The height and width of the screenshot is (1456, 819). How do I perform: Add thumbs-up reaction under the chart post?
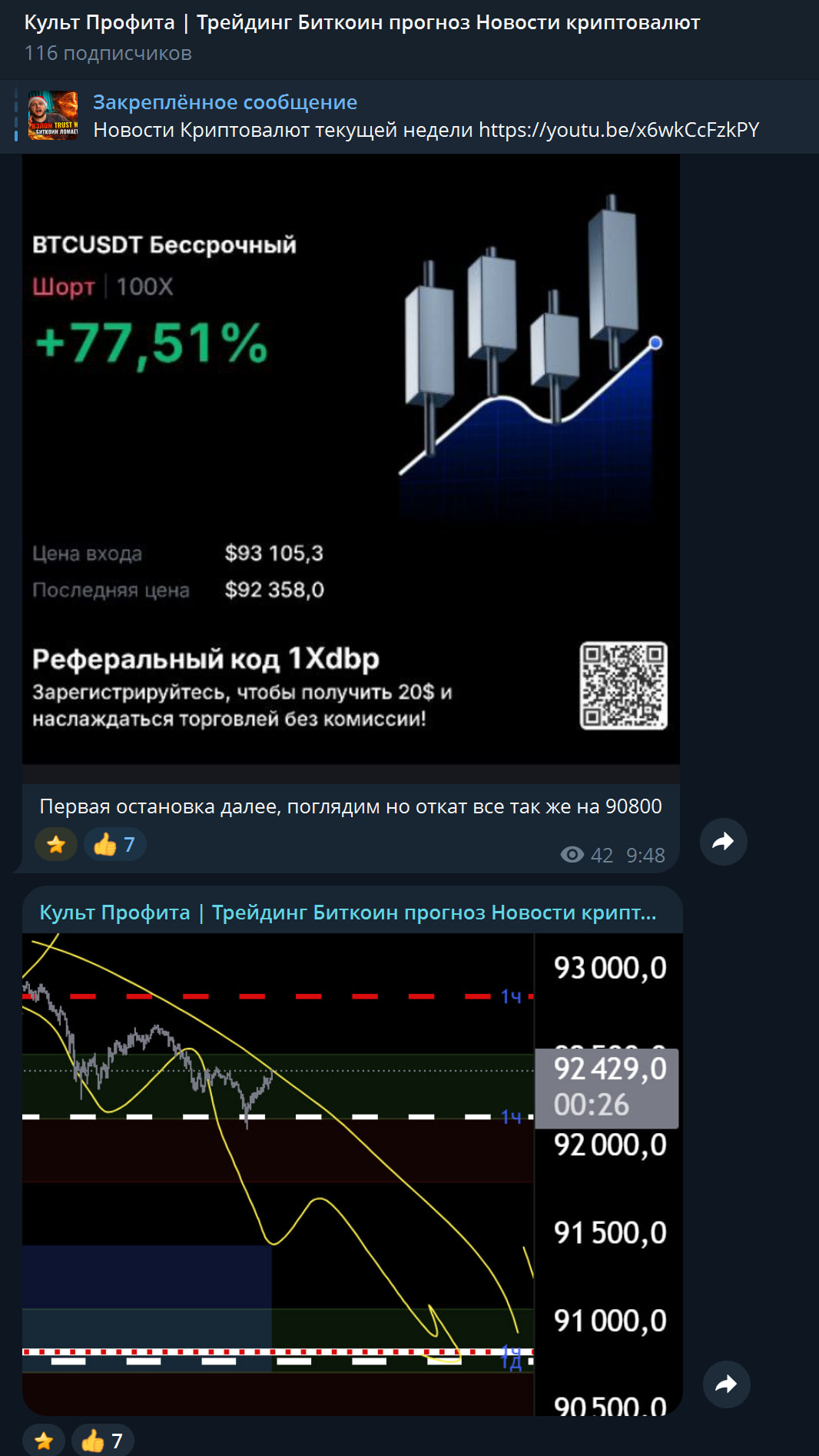coord(102,1441)
